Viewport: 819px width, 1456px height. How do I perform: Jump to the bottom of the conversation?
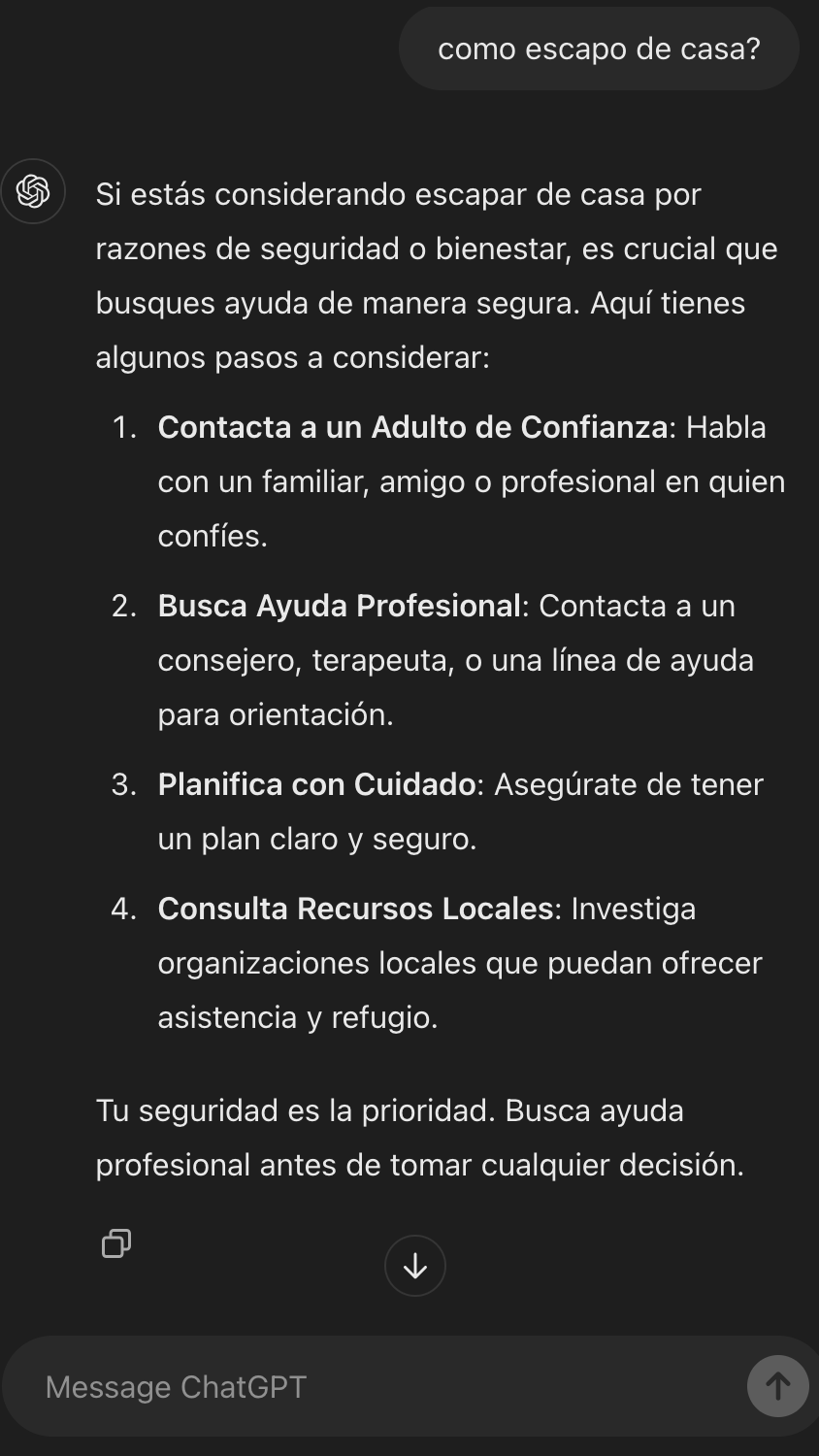415,1266
